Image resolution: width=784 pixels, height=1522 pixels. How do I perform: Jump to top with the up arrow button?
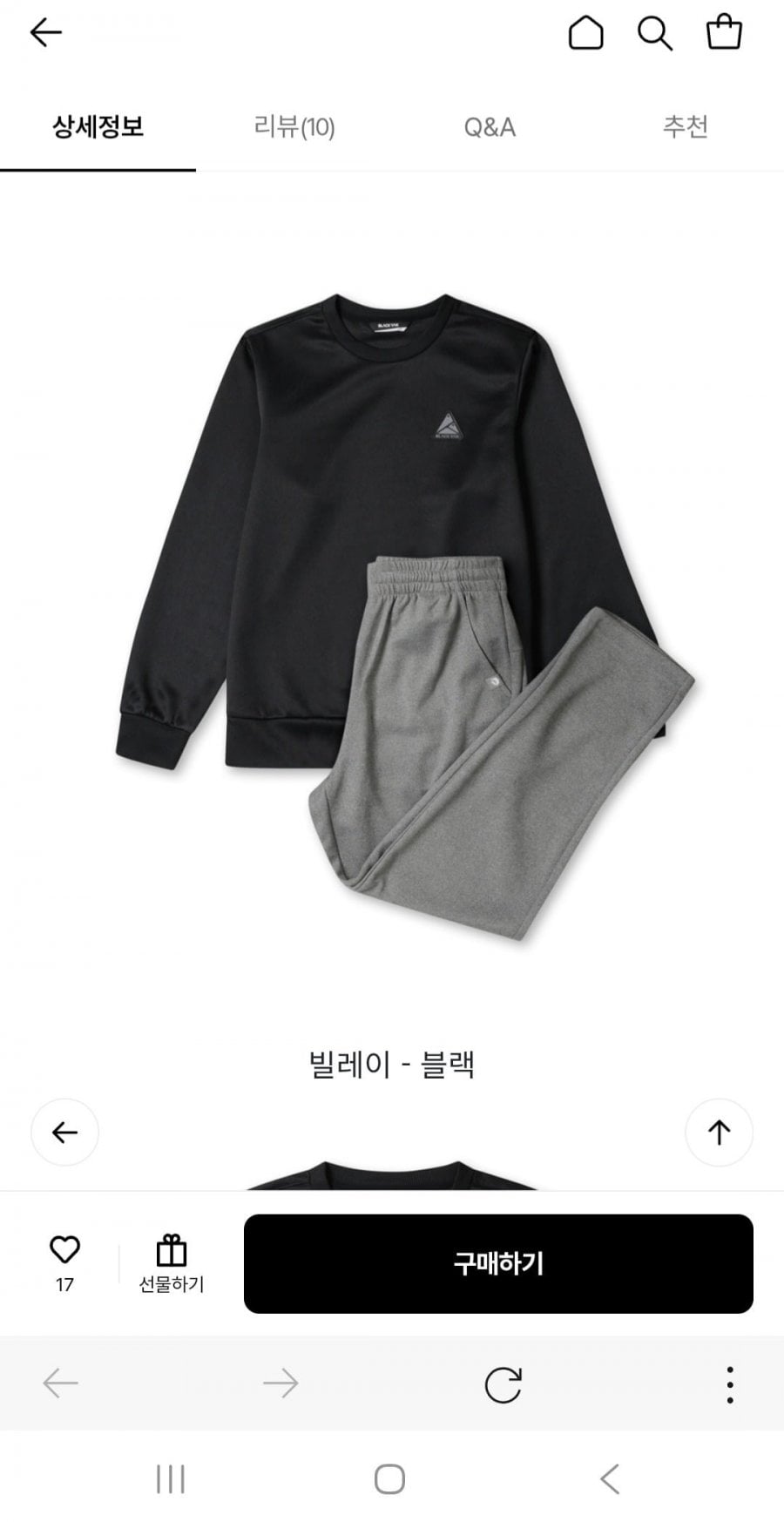[719, 1132]
